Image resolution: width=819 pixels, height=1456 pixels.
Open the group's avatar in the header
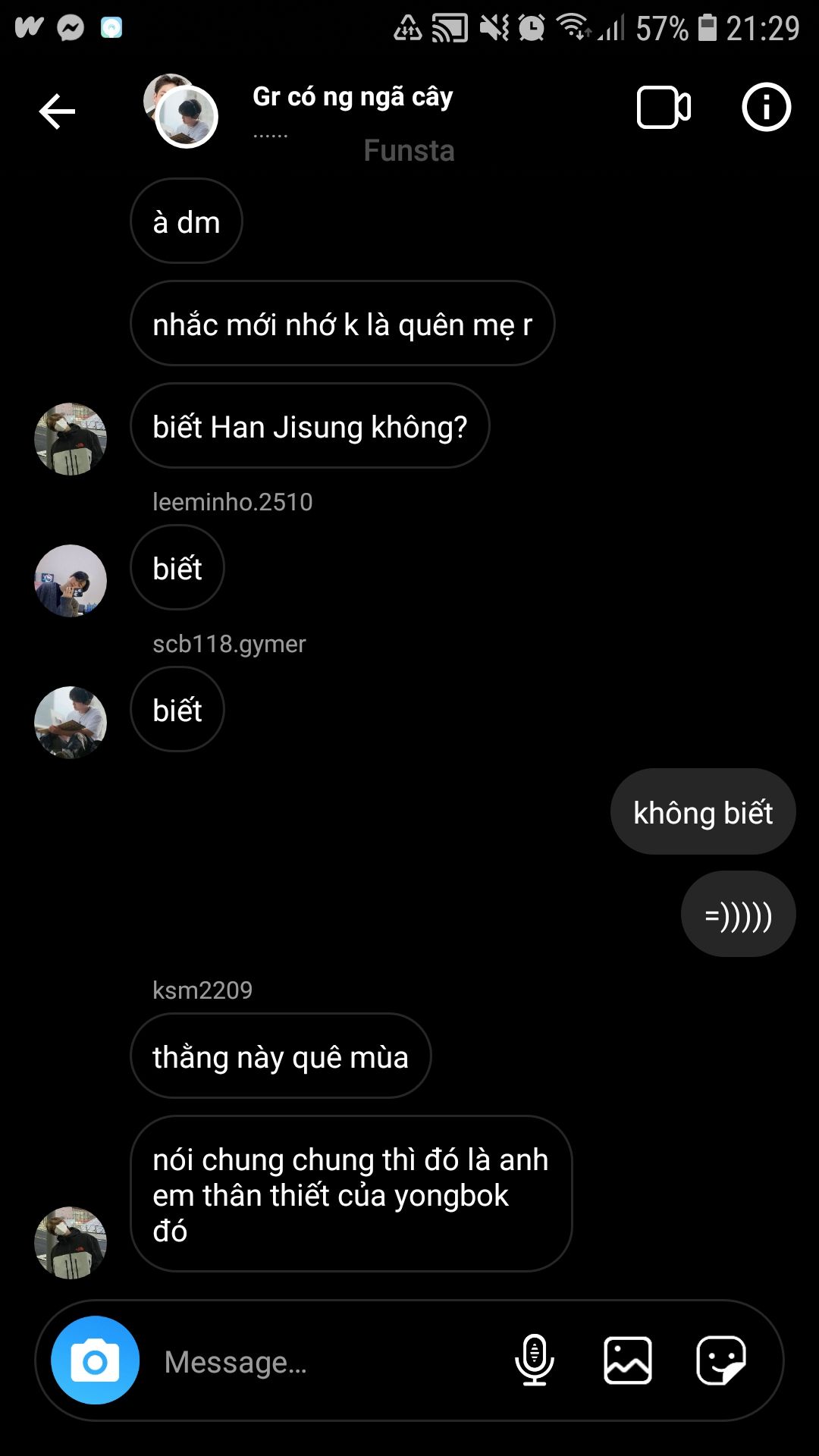pyautogui.click(x=181, y=111)
